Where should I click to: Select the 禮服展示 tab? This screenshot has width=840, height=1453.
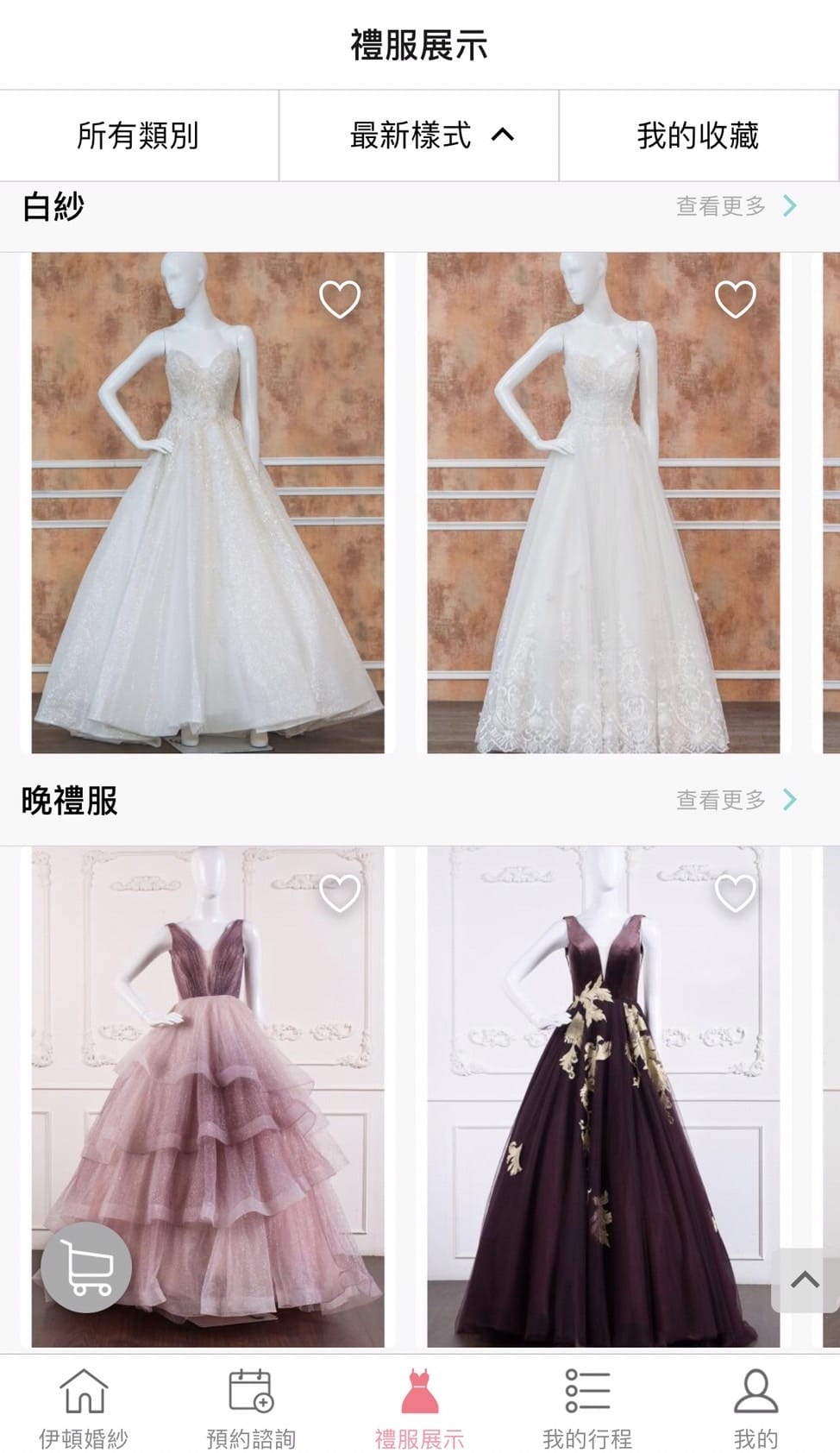pos(419,1406)
